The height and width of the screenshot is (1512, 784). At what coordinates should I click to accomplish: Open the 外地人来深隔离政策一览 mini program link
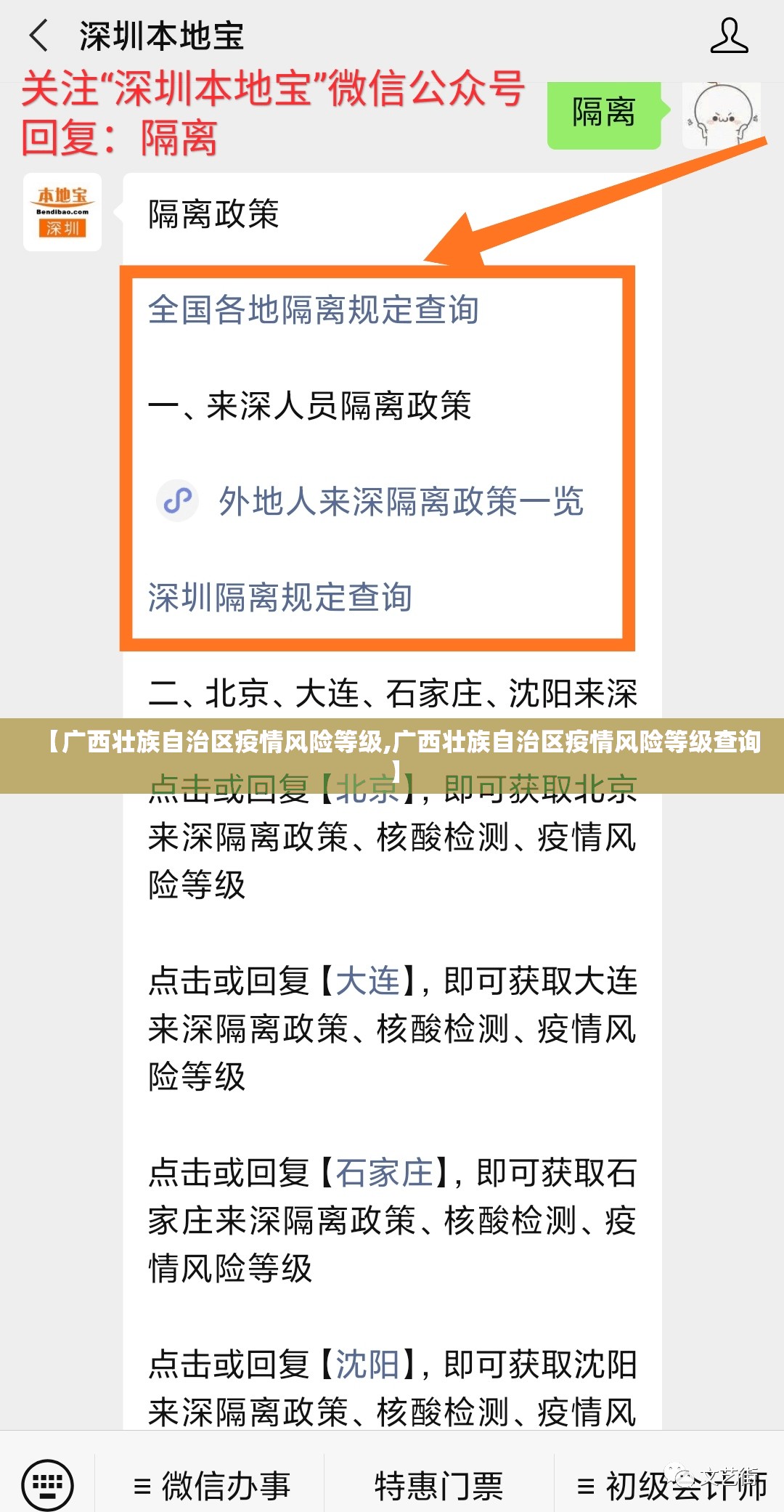coord(401,501)
